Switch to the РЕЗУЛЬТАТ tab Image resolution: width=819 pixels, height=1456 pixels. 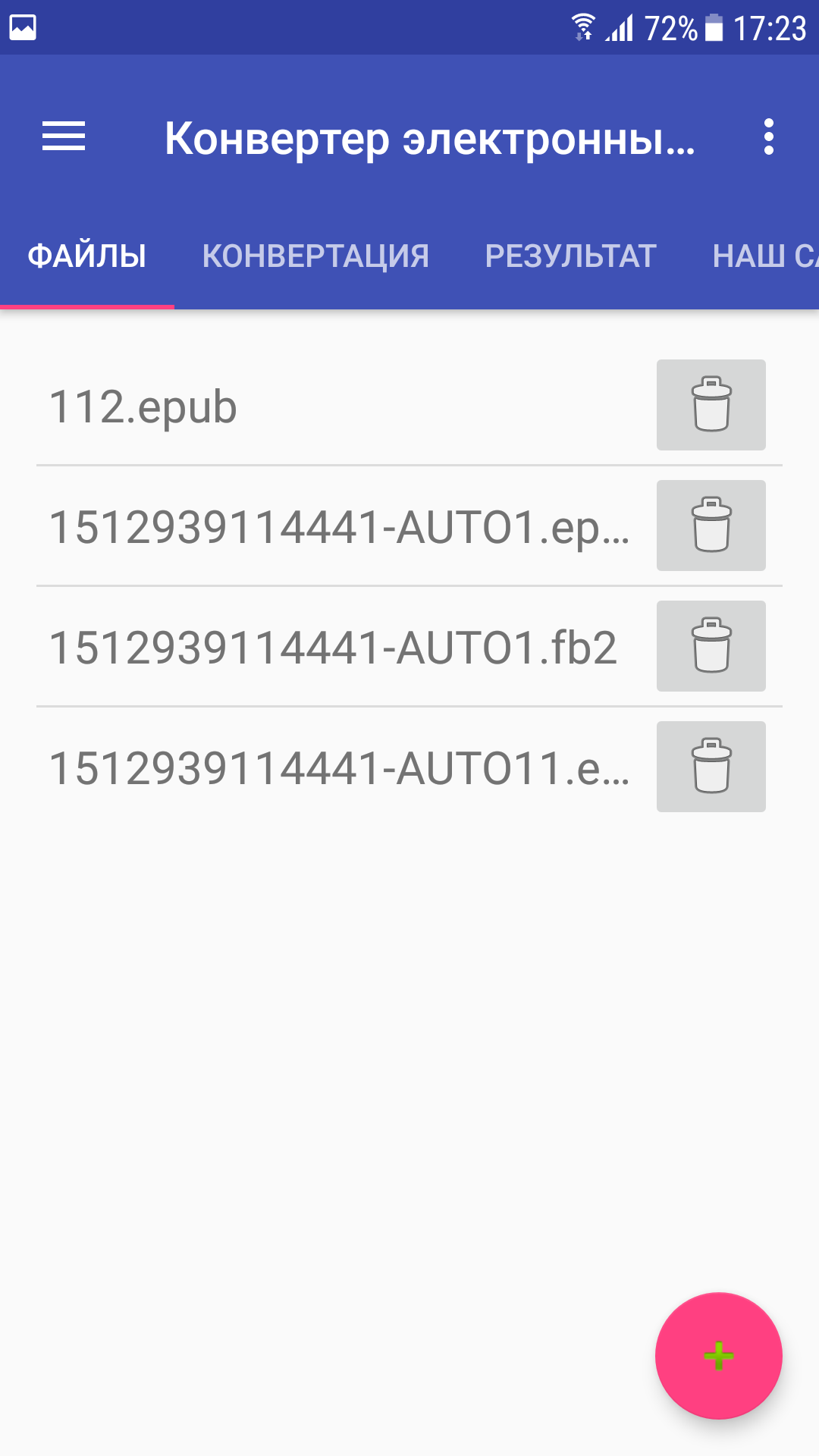pos(570,256)
